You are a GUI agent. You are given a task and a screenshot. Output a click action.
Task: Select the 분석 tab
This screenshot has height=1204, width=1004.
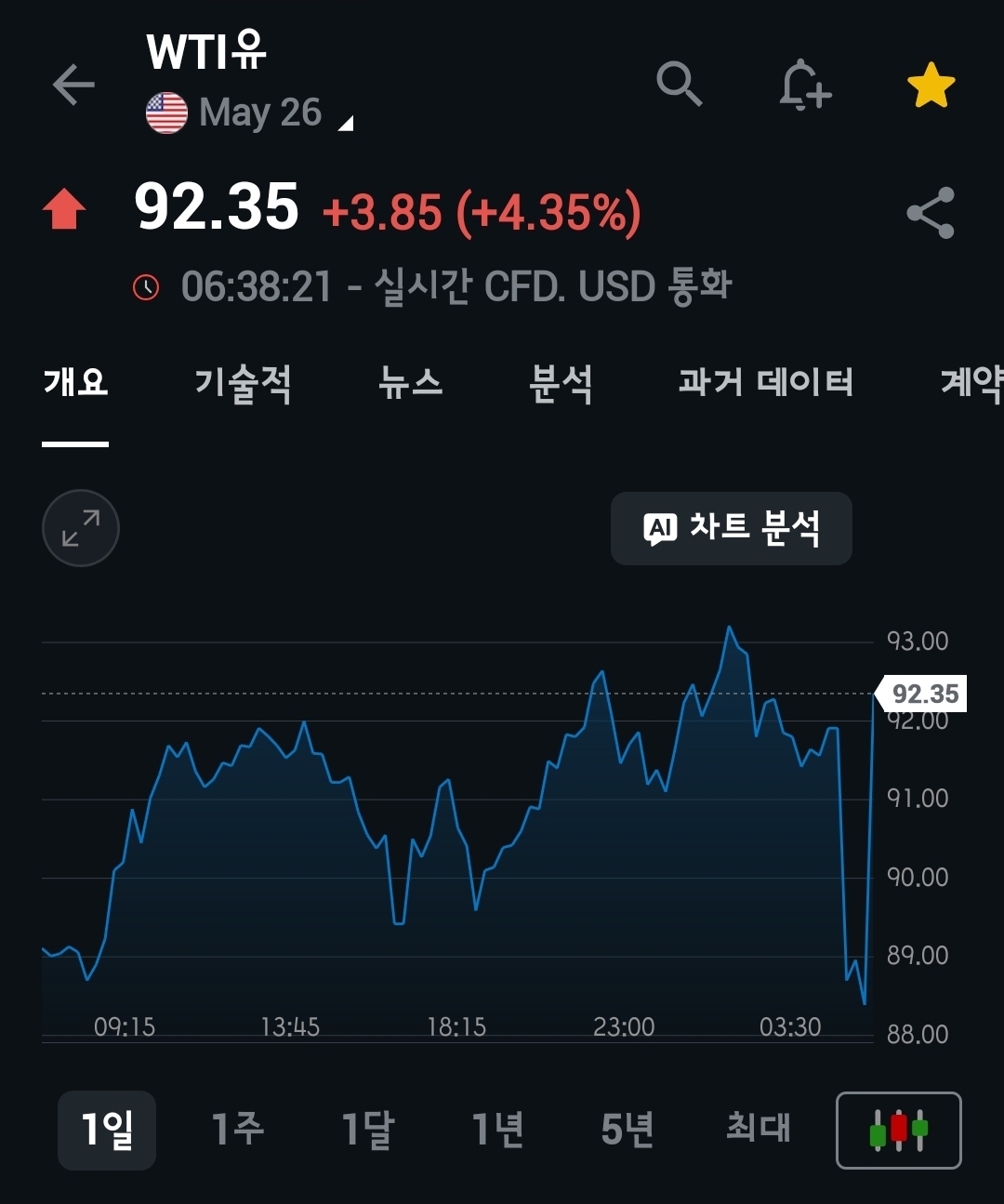pyautogui.click(x=561, y=383)
